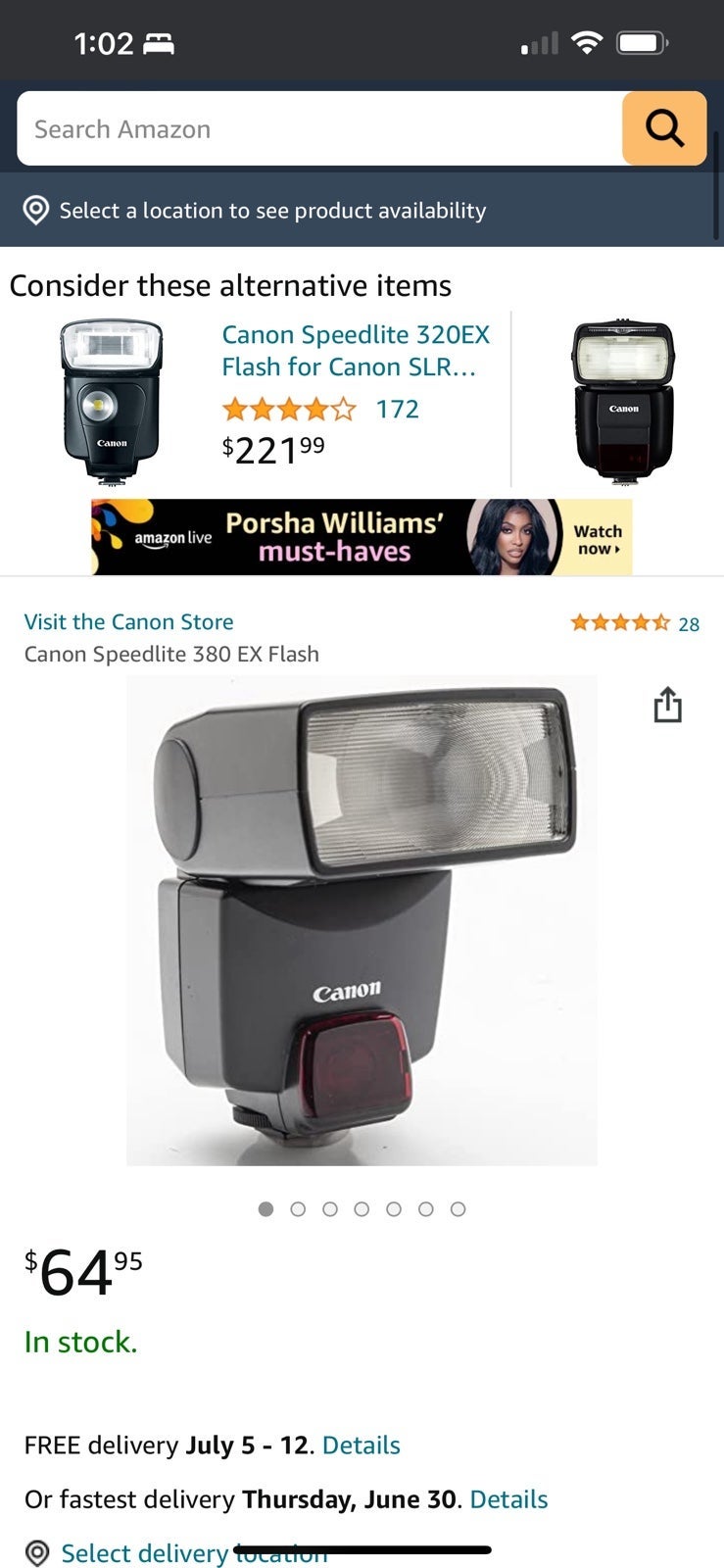Open the 28 customer ratings
Viewport: 724px width, 1568px height.
635,623
